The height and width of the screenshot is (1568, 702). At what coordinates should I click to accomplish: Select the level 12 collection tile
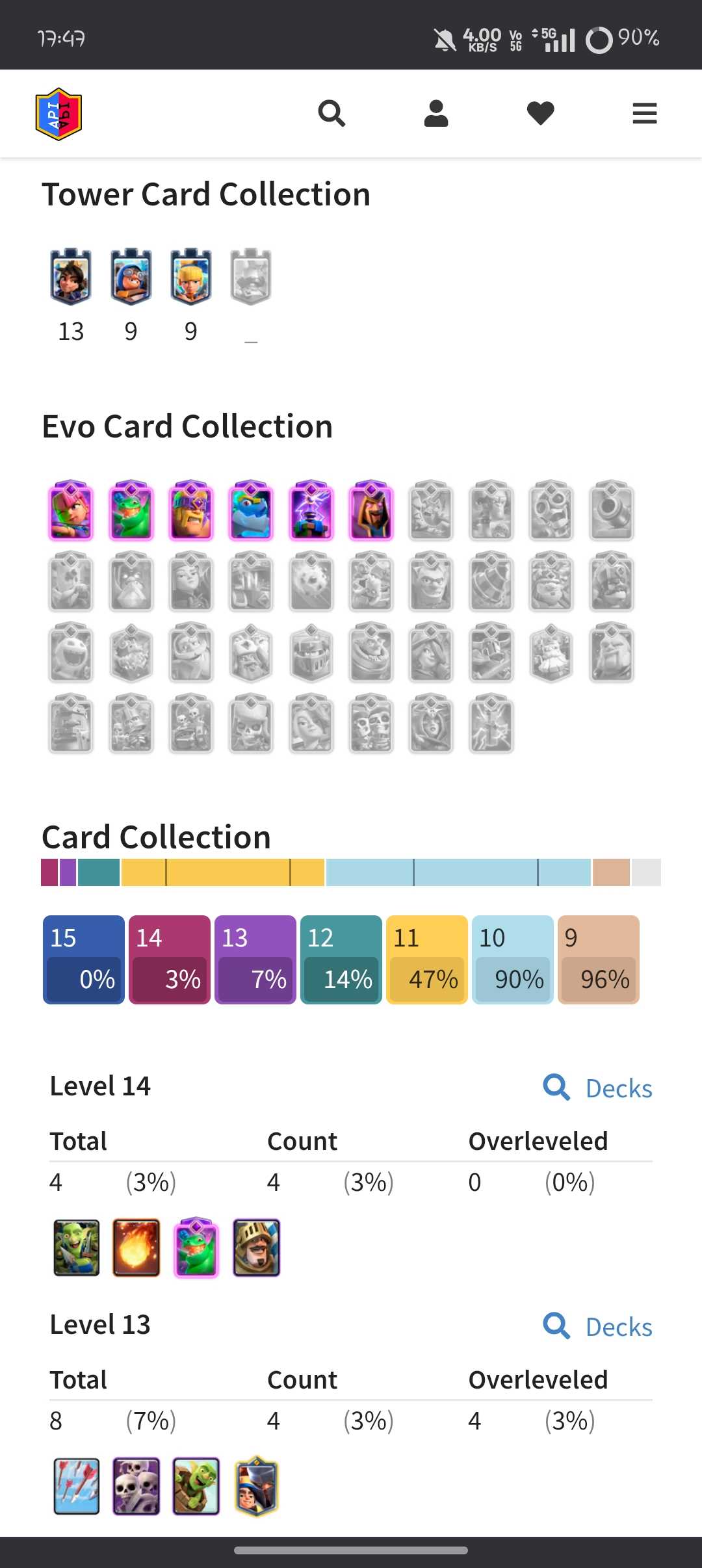click(341, 960)
